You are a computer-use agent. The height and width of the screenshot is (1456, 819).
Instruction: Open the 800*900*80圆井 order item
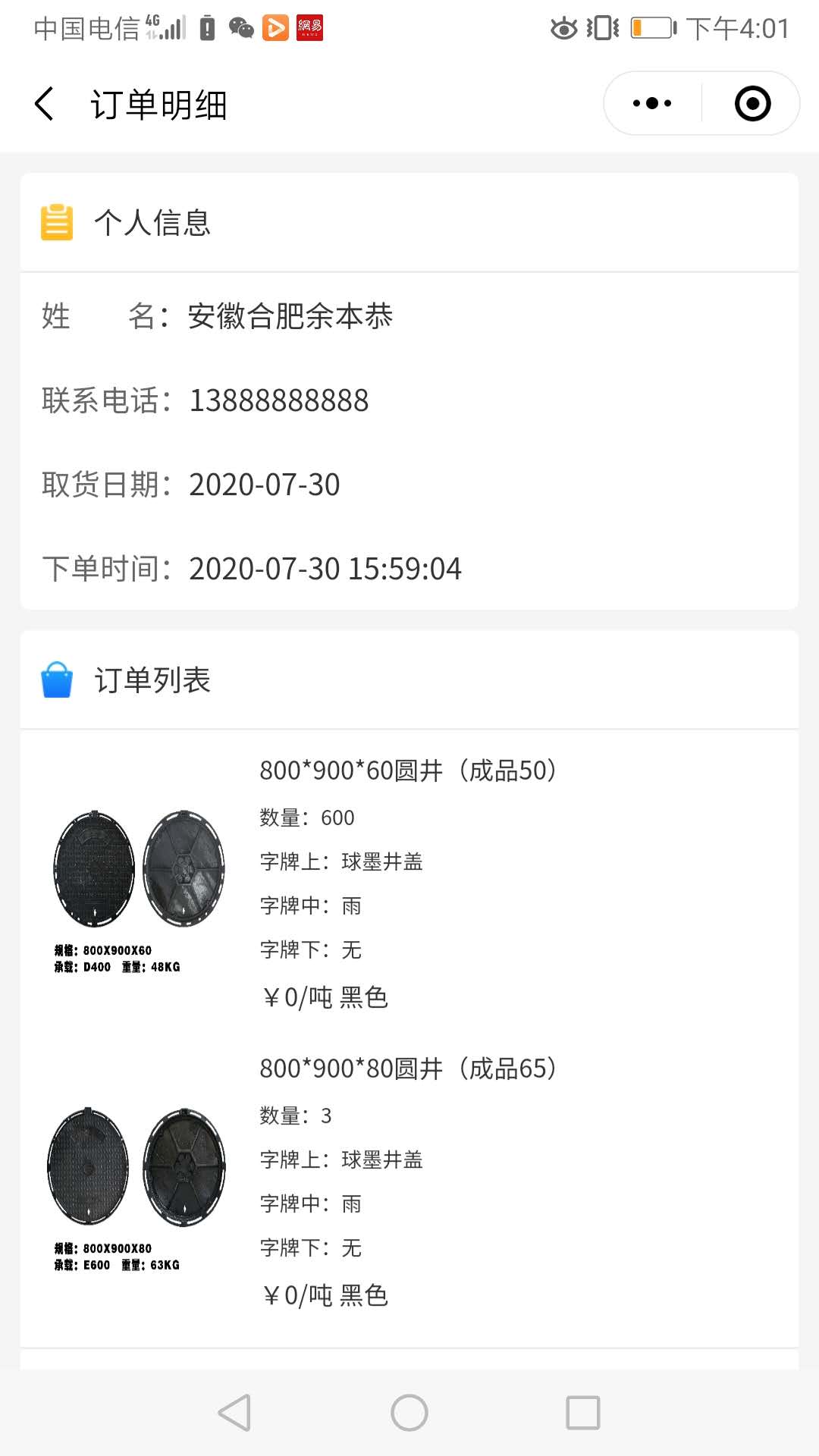pyautogui.click(x=409, y=1182)
